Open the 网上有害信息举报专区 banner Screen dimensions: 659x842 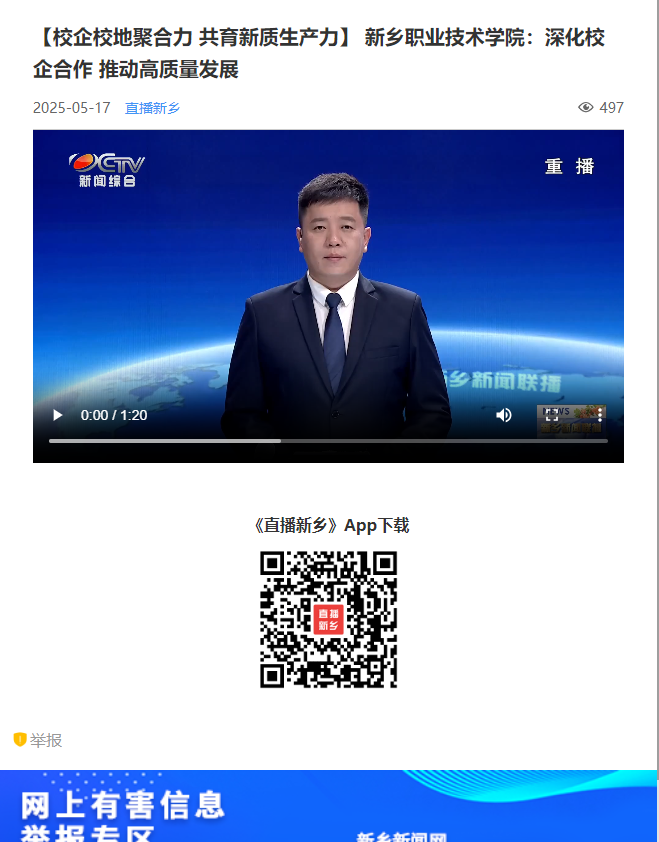point(328,806)
